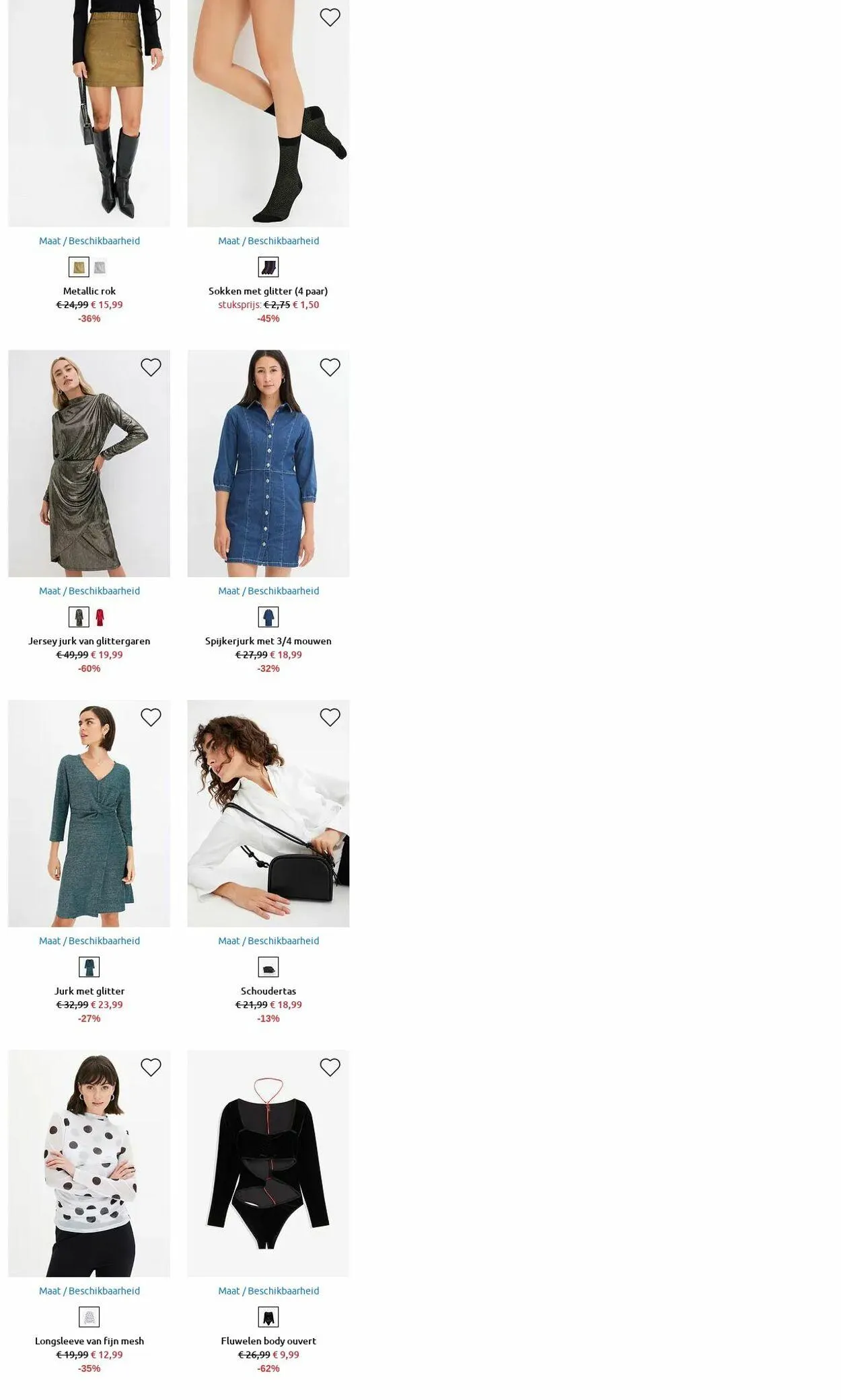This screenshot has height=1400, width=841.
Task: Check size availability for Jurk met glitter
Action: (89, 941)
